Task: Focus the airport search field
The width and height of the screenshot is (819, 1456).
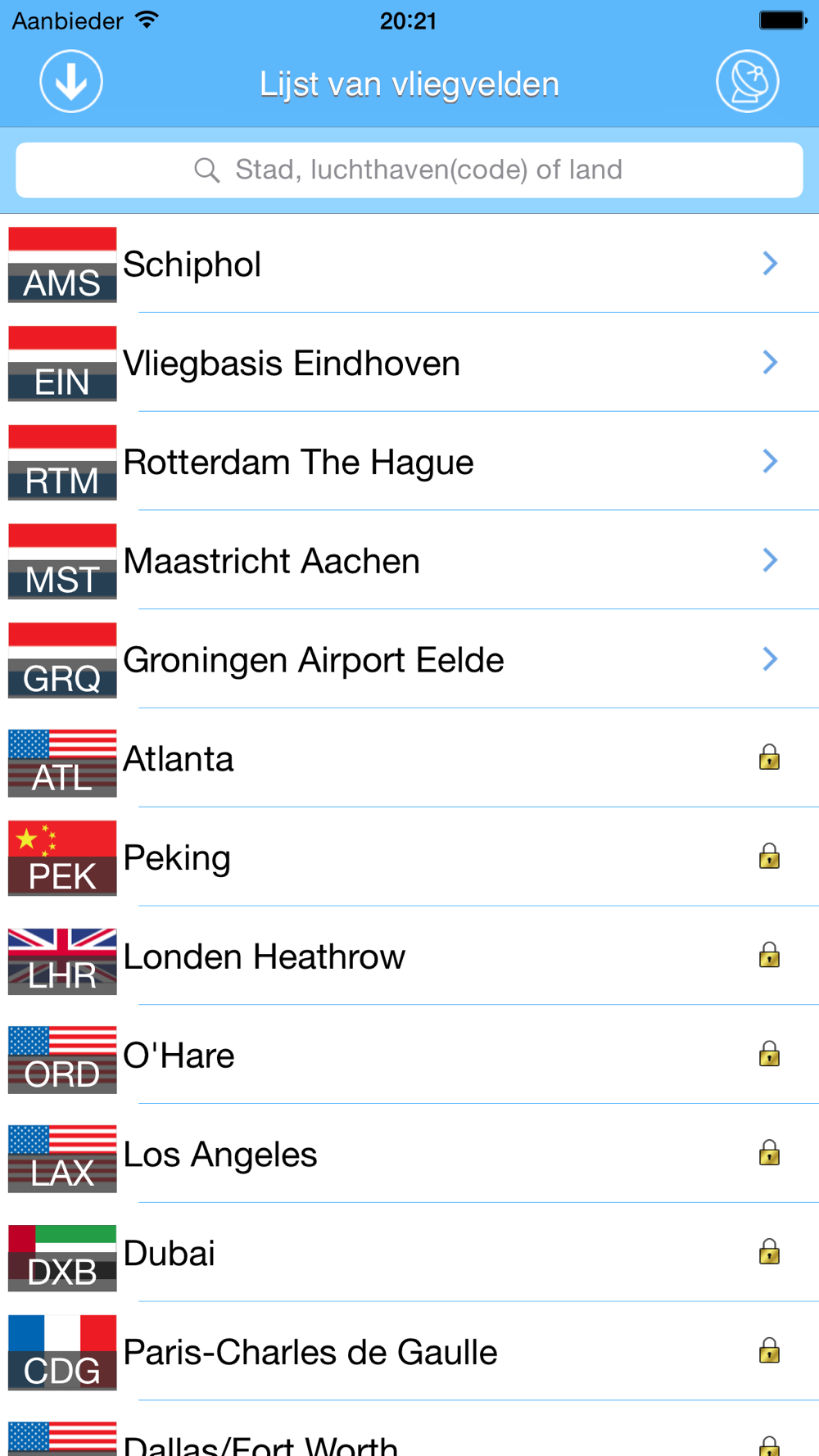Action: click(409, 170)
